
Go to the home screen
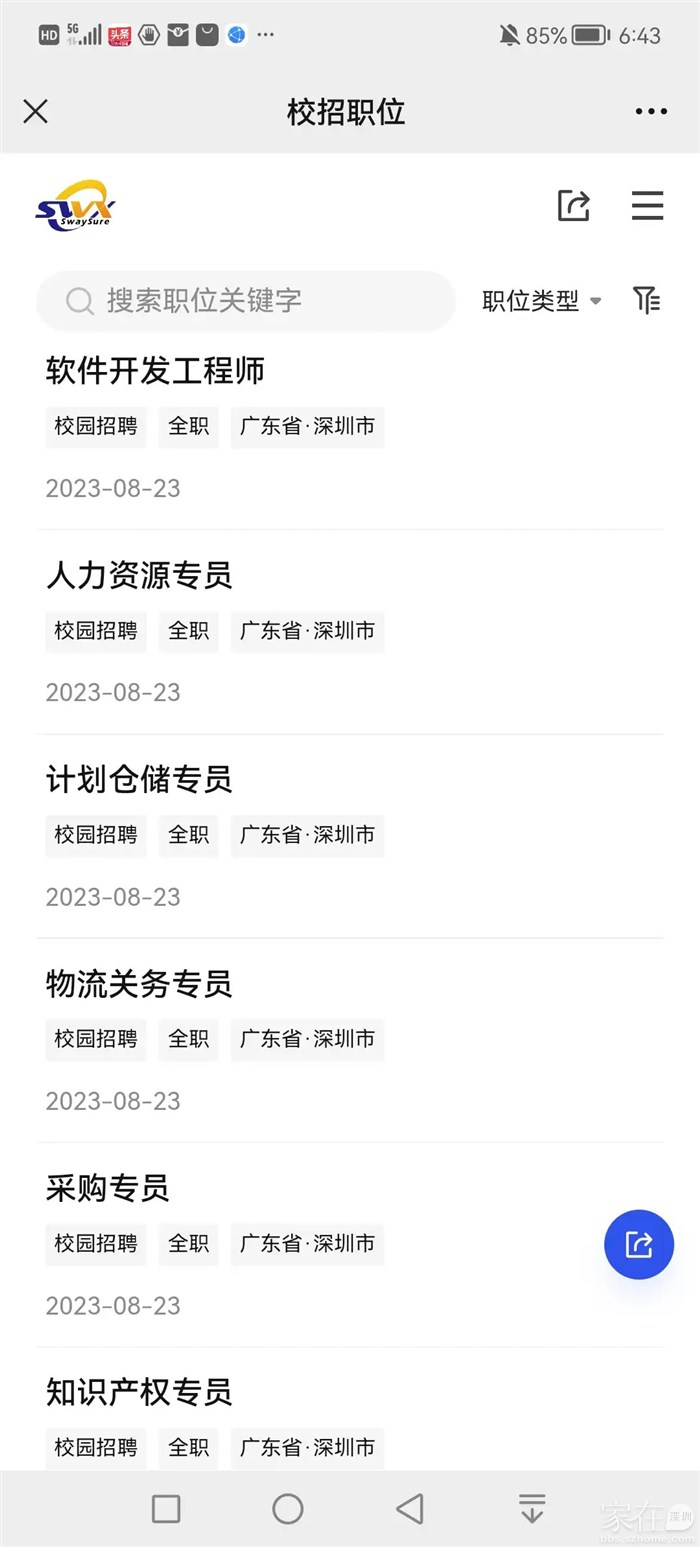pos(288,1508)
